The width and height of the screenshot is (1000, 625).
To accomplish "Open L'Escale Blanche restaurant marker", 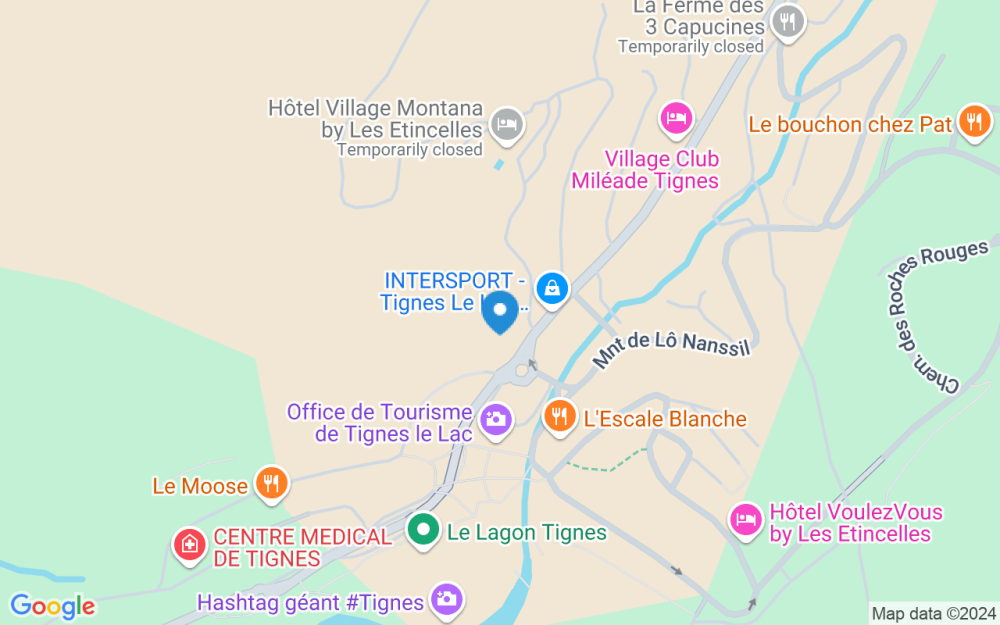I will point(559,415).
